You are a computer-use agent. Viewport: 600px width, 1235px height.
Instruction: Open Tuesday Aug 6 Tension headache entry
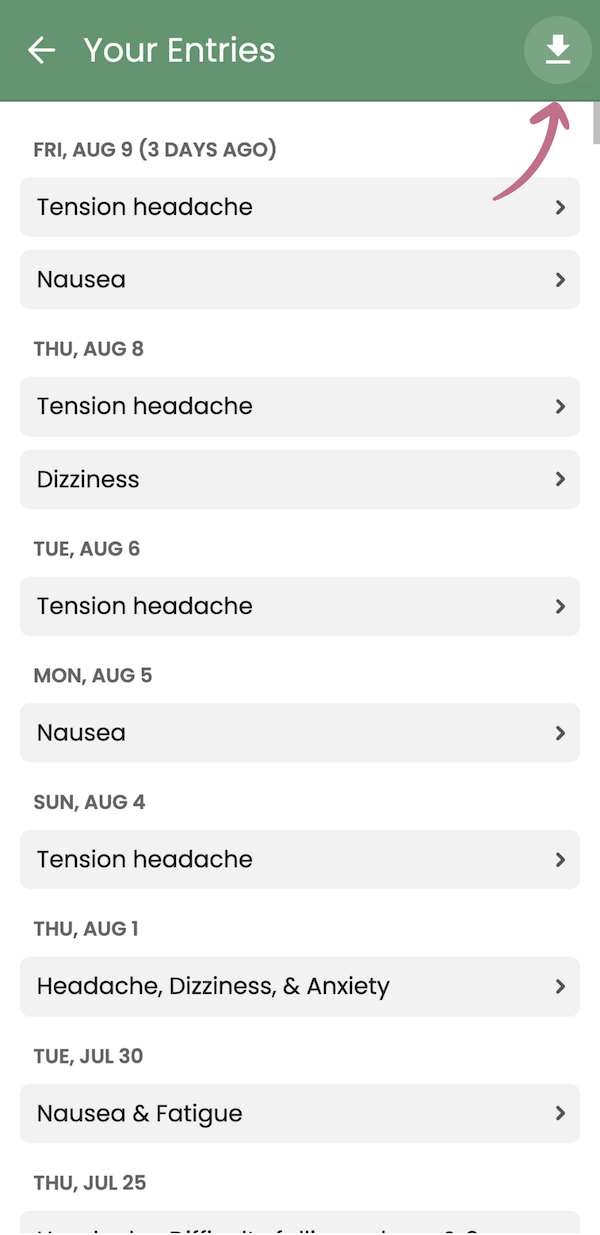pos(300,606)
